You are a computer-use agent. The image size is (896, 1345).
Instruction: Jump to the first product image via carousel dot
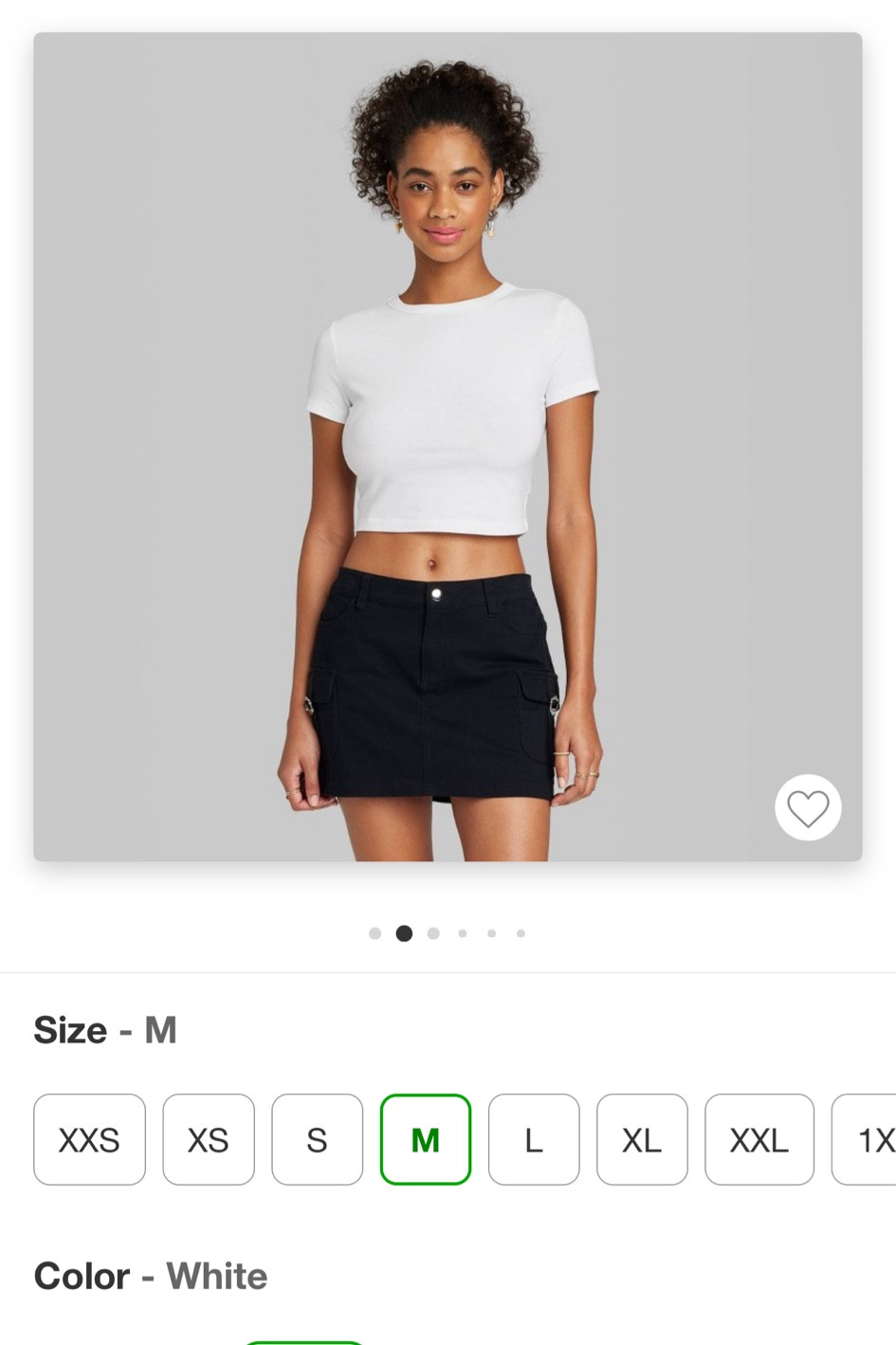375,933
